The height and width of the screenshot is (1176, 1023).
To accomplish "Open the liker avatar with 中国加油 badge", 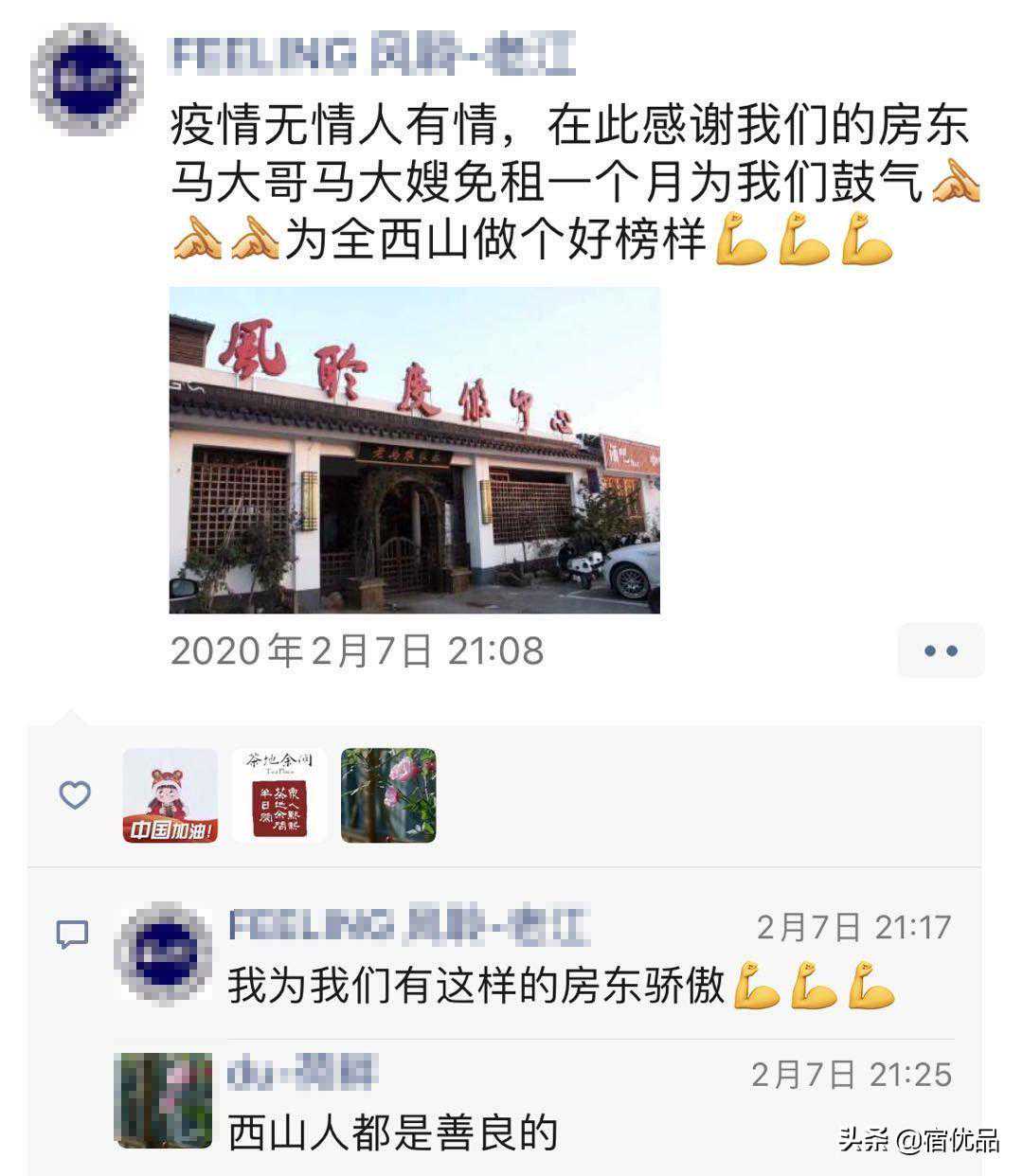I will pos(170,795).
